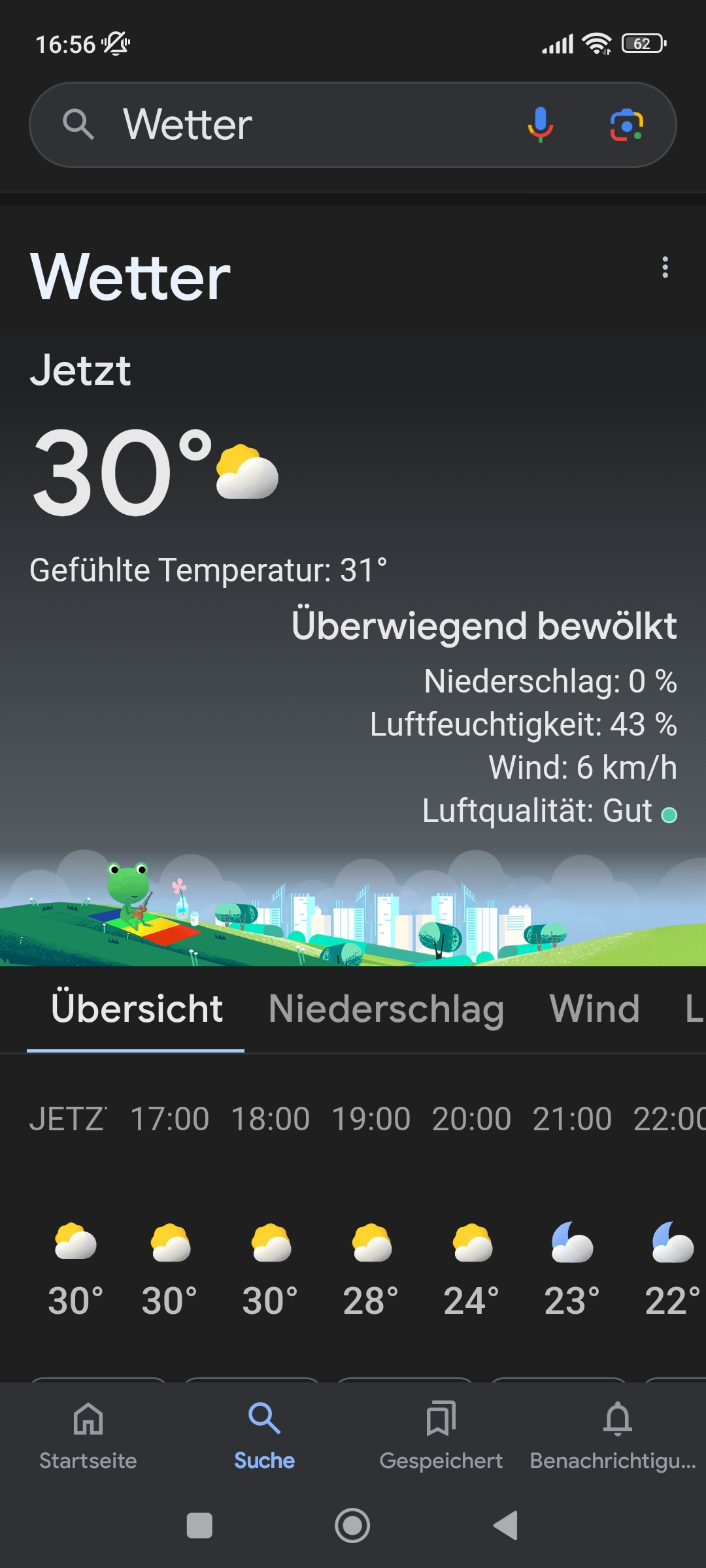This screenshot has width=706, height=1568.
Task: Open Google Lens camera search
Action: click(x=627, y=125)
